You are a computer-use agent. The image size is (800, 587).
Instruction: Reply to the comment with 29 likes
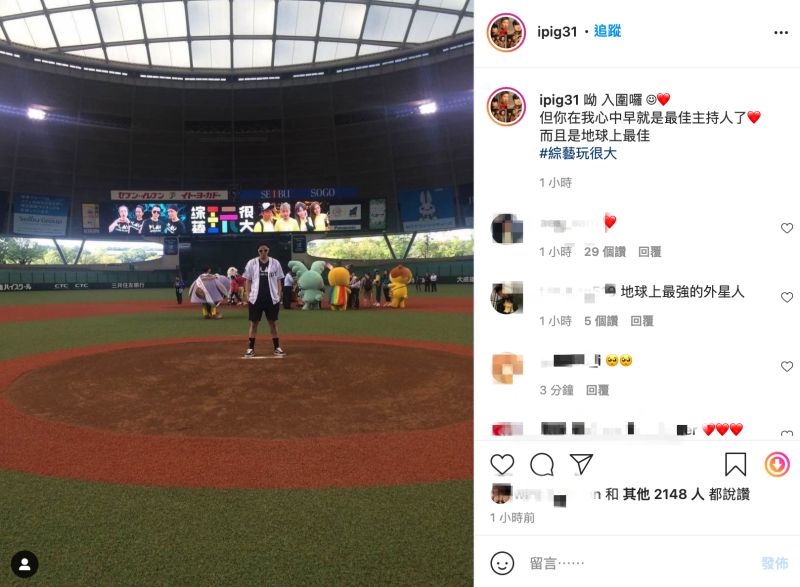(x=649, y=252)
